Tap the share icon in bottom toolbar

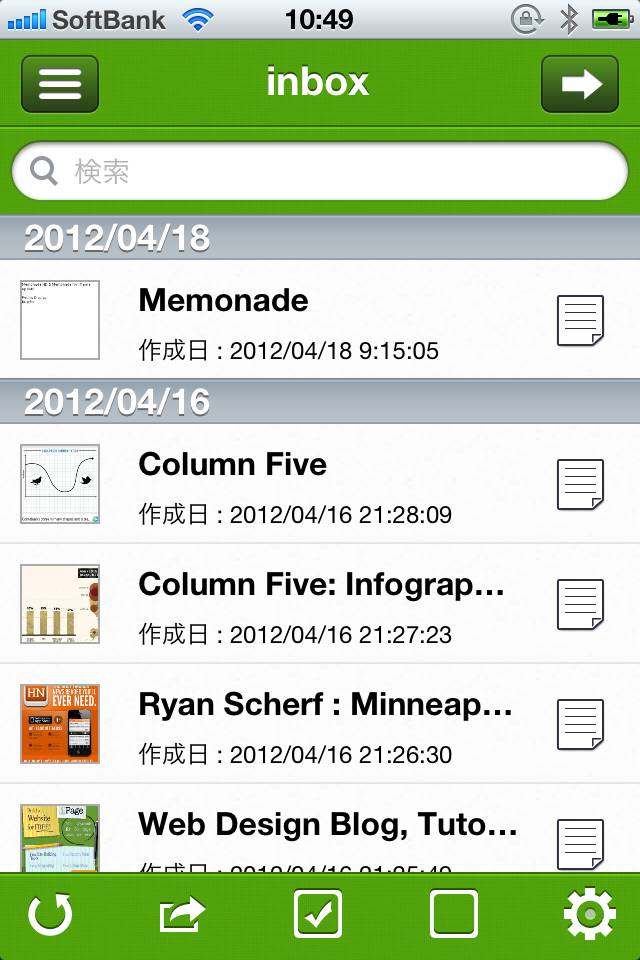[183, 914]
